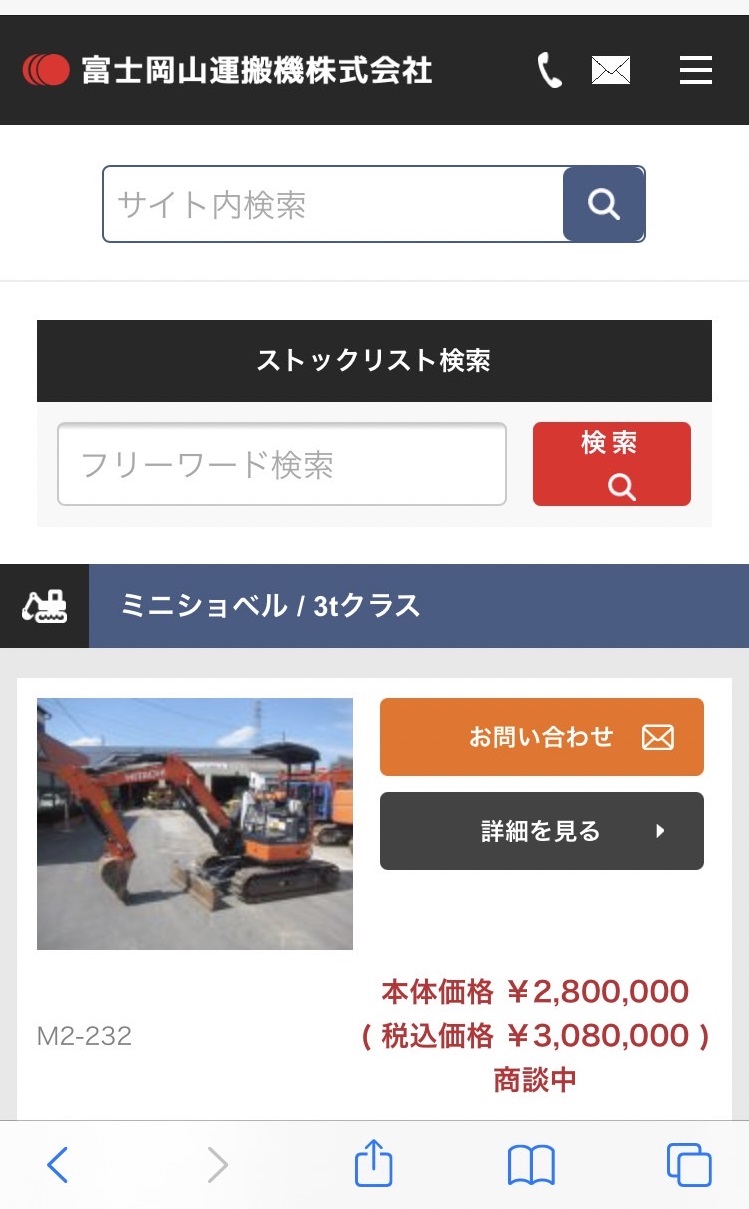Open the hamburger menu

pos(695,70)
